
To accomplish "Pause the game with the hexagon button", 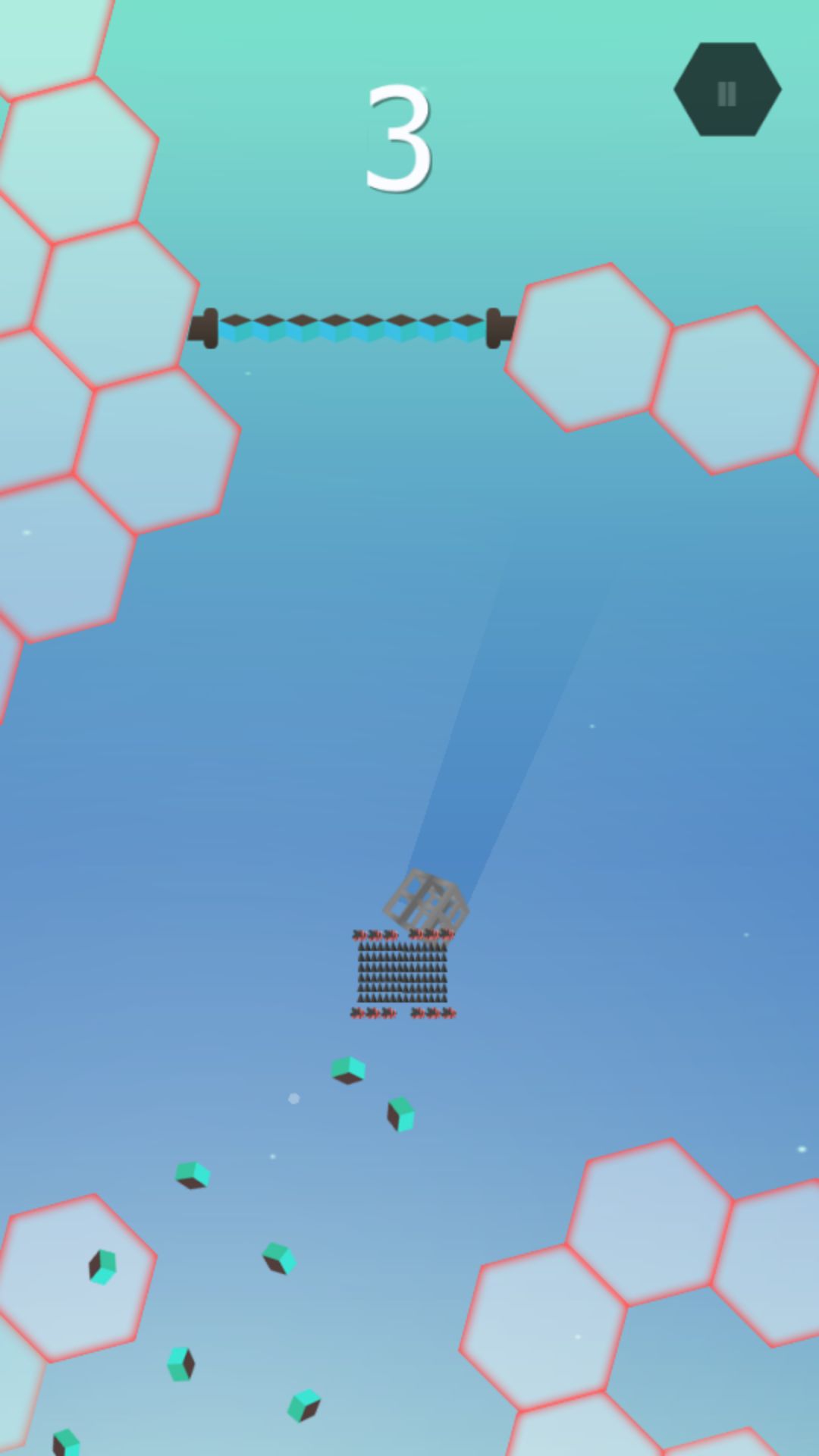I will pyautogui.click(x=726, y=90).
